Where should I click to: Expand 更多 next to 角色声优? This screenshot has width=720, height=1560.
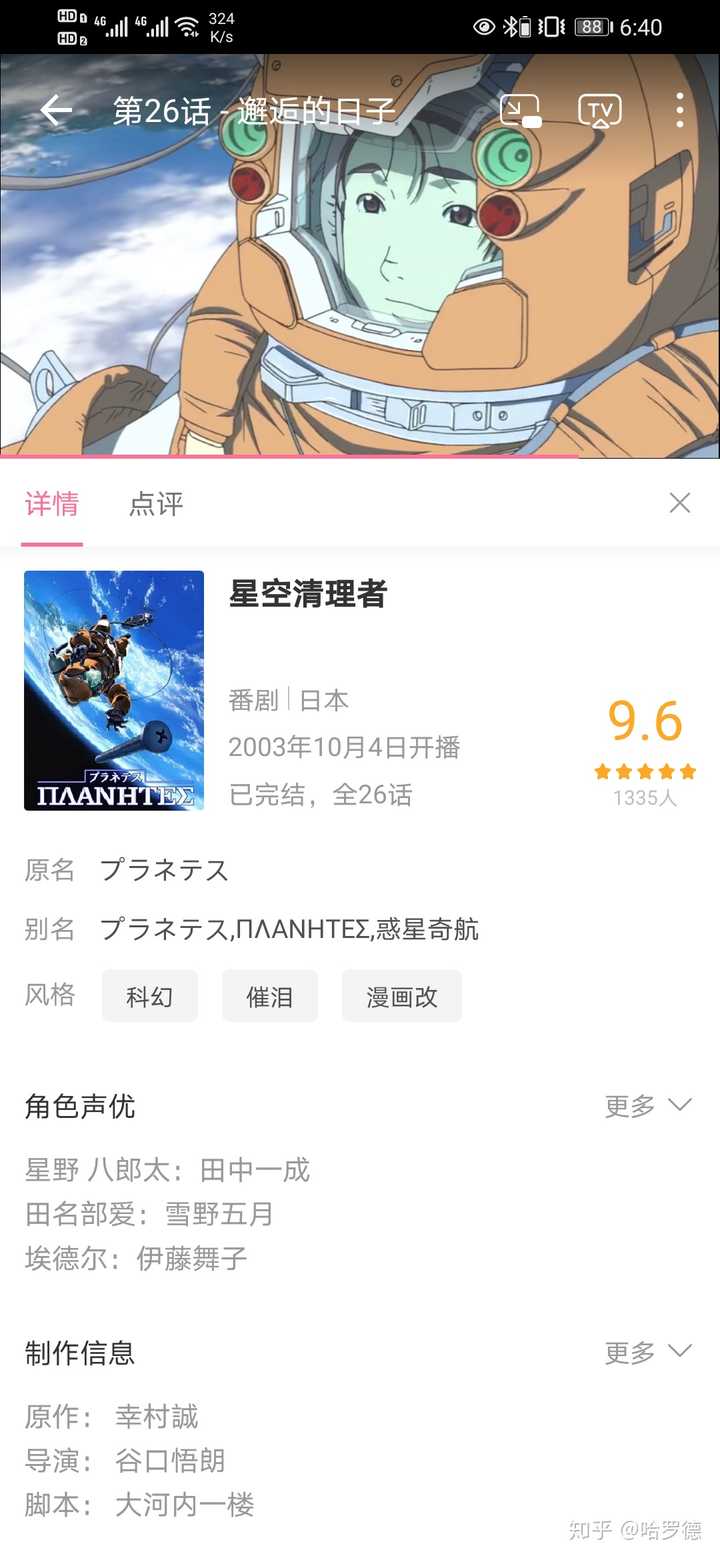645,1105
